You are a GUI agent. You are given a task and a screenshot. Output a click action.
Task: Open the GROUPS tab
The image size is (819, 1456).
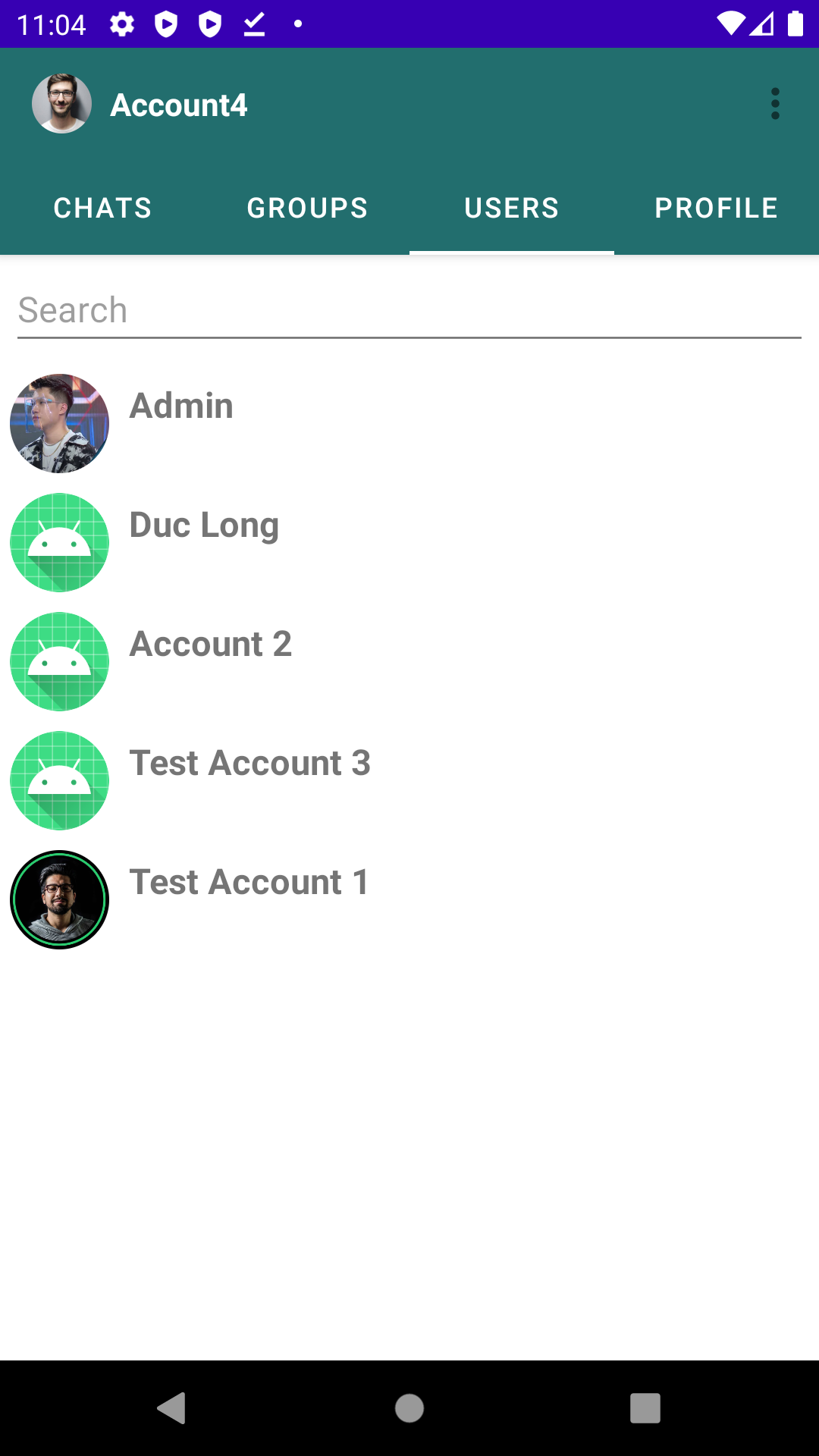point(307,207)
